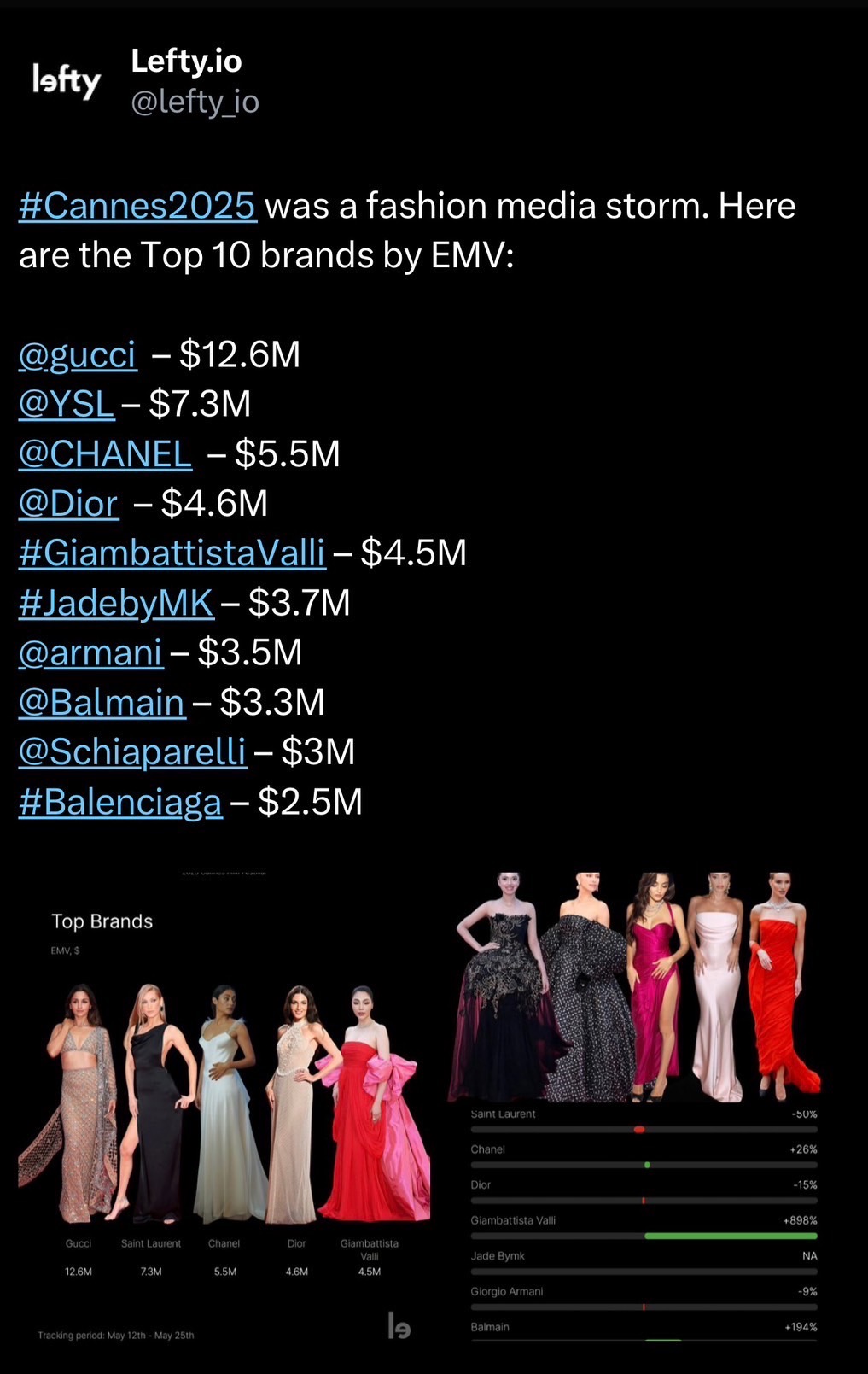View the #JadebyMK hashtag feed
868x1374 pixels.
click(x=116, y=603)
